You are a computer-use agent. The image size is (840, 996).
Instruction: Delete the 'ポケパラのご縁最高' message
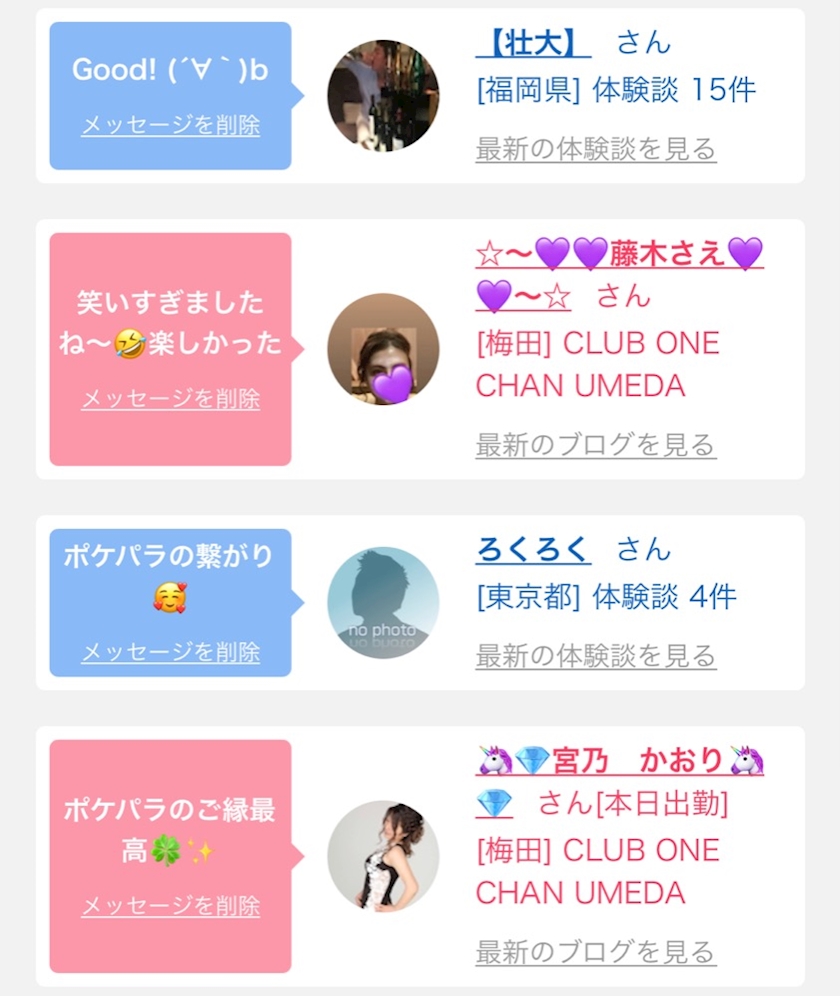tap(170, 906)
